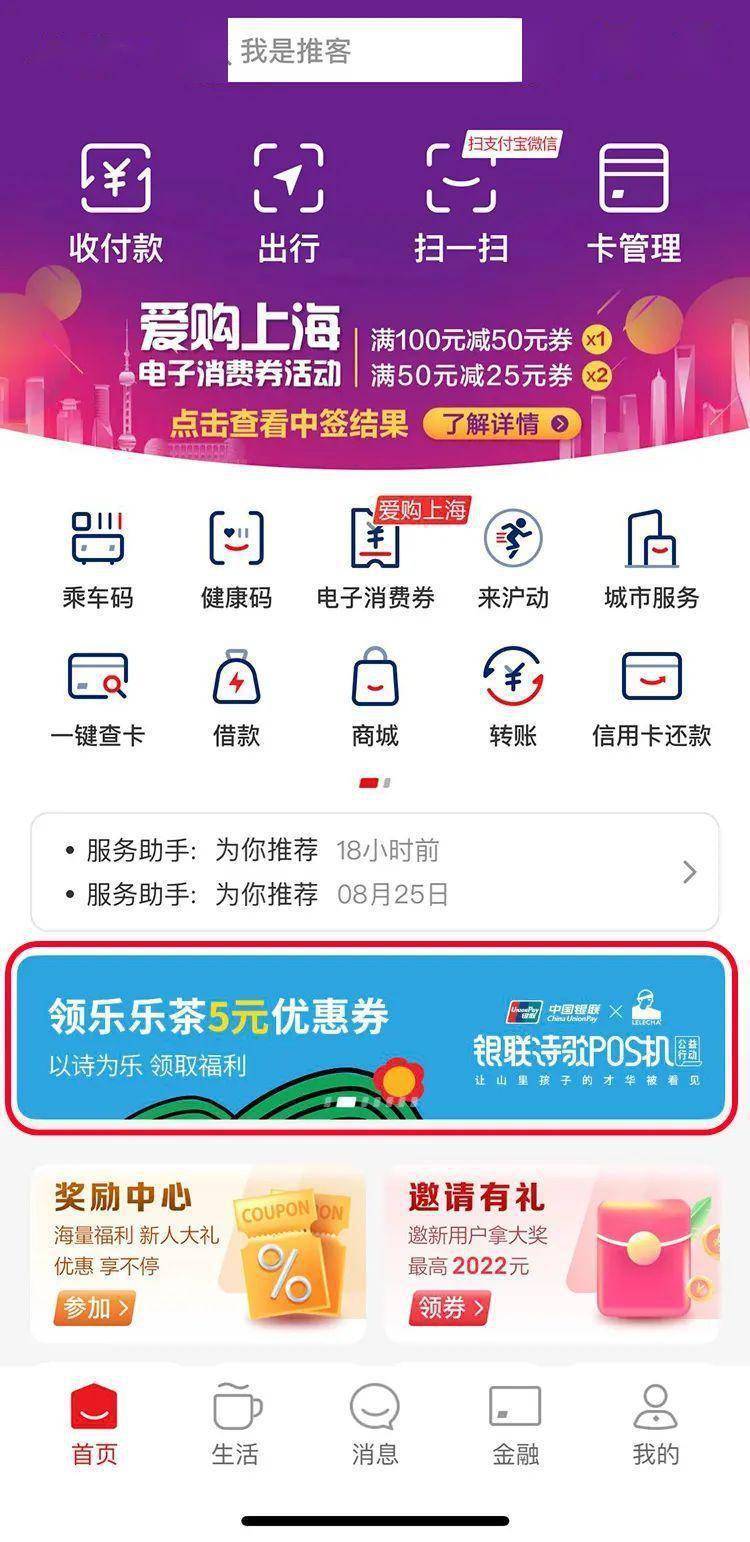Screen dimensions: 750x1542
Task: Open 转账 transfer
Action: click(513, 698)
